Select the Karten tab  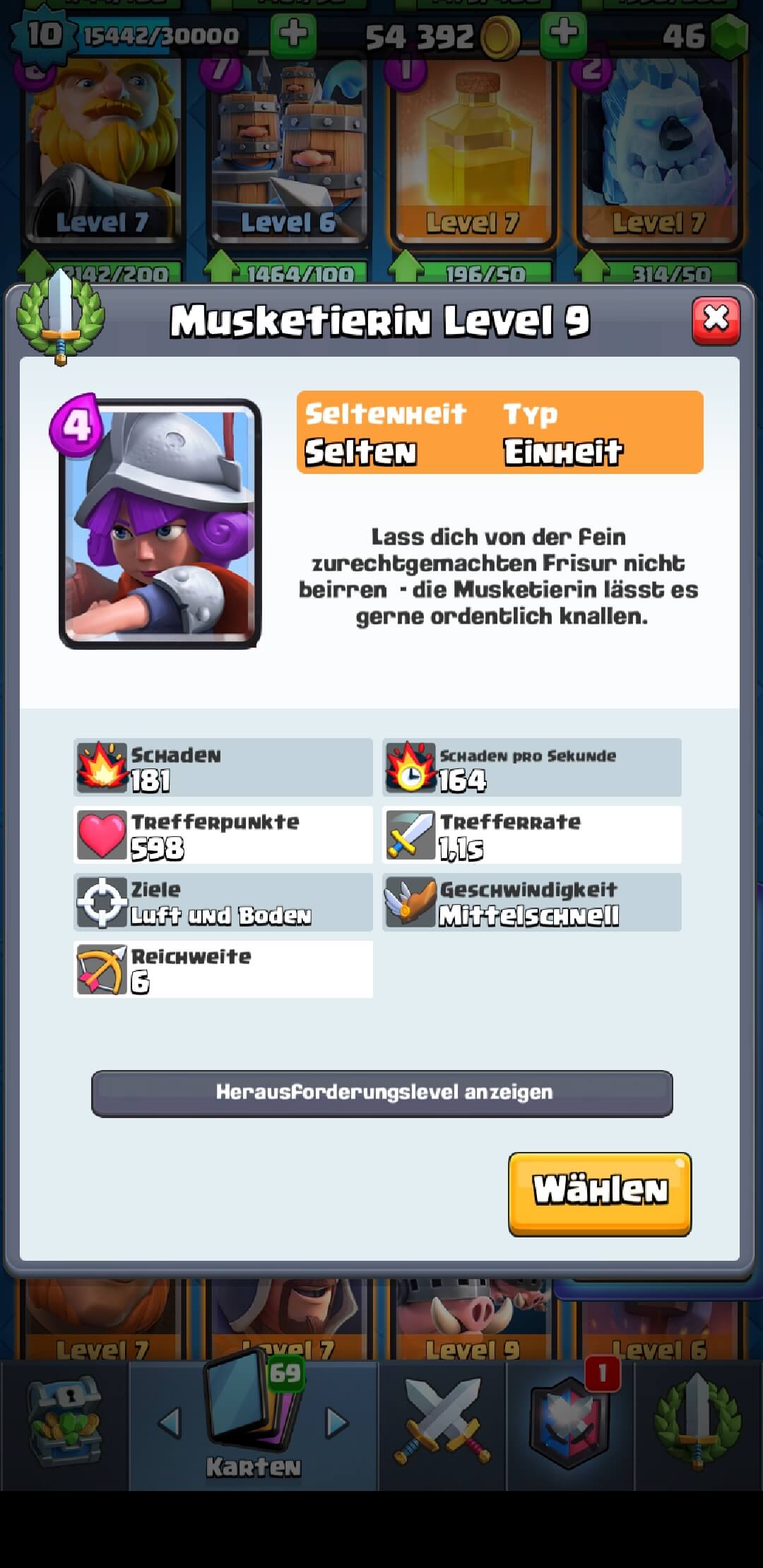pos(253,1423)
